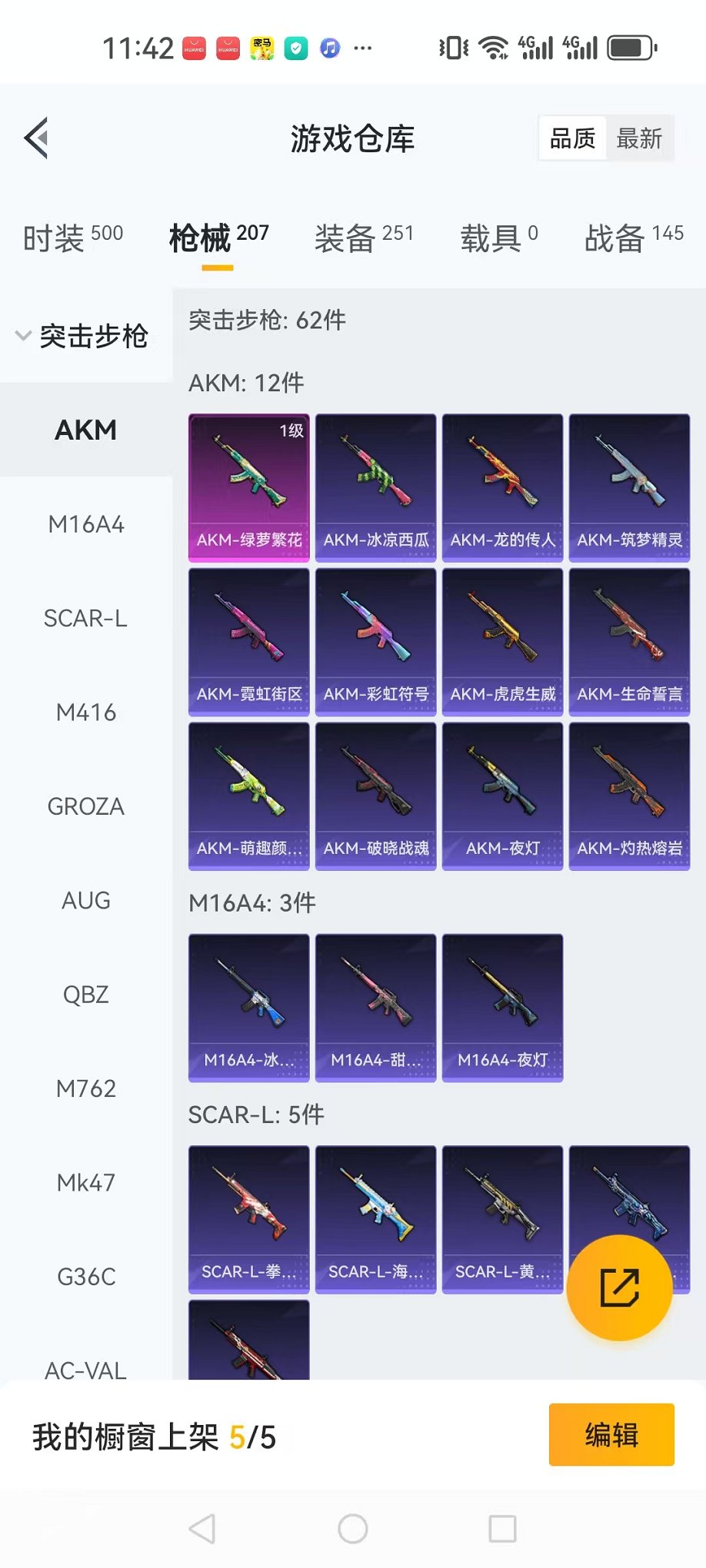The height and width of the screenshot is (1568, 706).
Task: Sort by 品质
Action: [x=573, y=139]
